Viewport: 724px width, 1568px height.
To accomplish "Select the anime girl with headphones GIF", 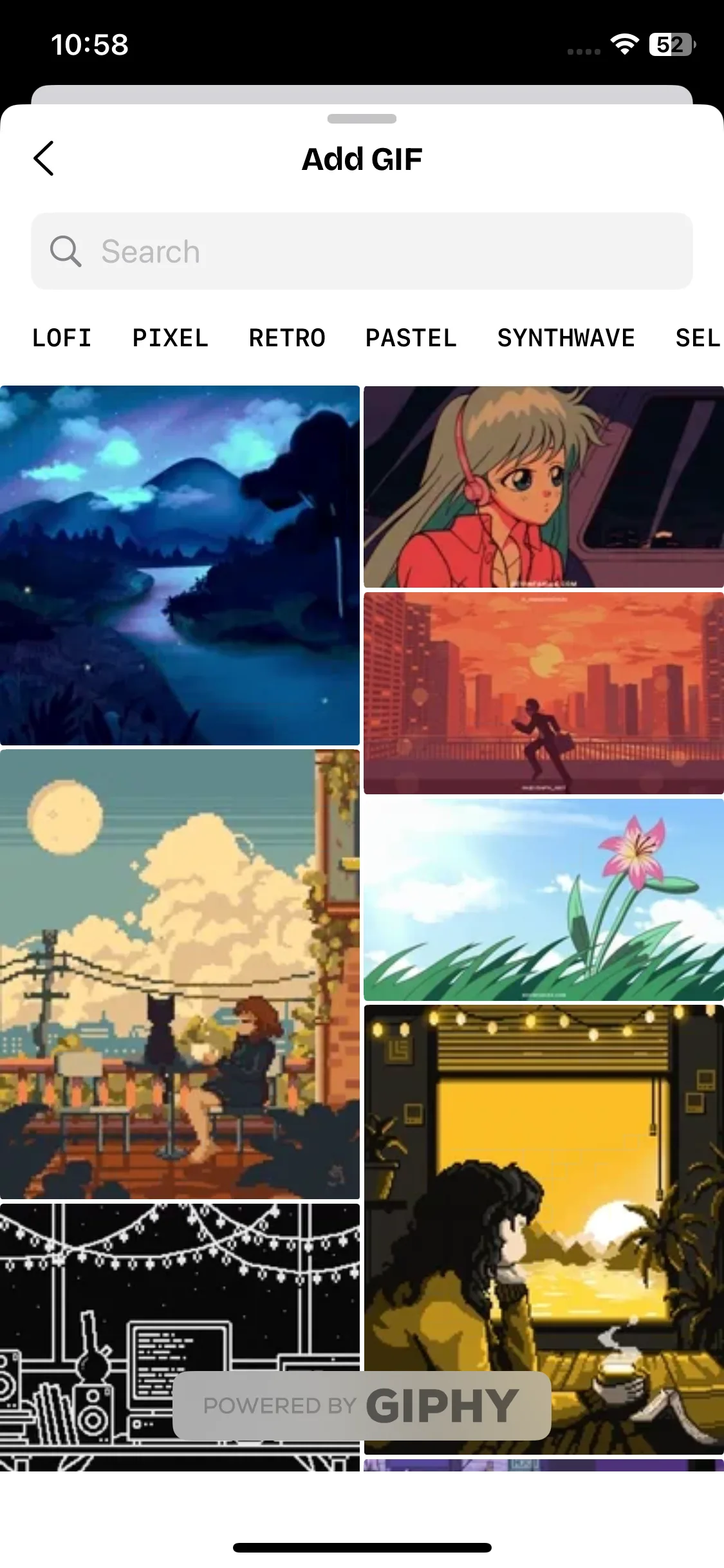I will click(543, 487).
